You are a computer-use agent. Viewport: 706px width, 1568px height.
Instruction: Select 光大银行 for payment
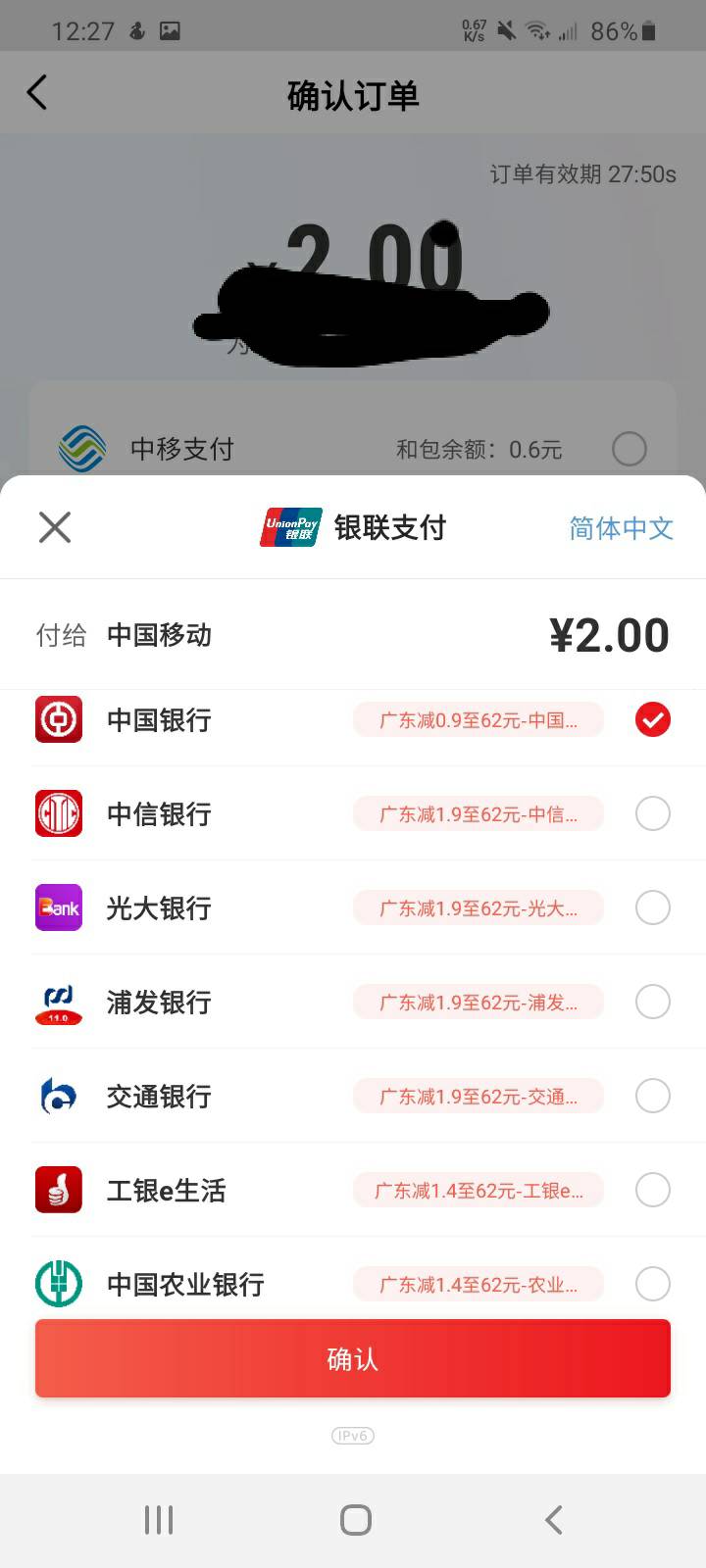pyautogui.click(x=353, y=907)
